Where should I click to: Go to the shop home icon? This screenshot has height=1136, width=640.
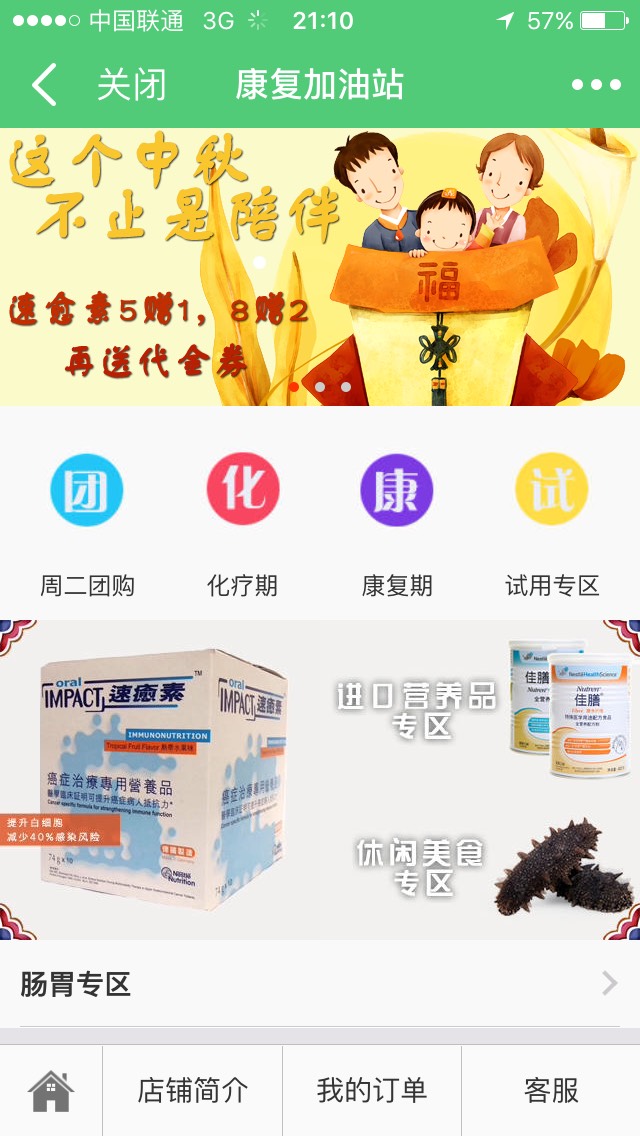click(52, 1091)
